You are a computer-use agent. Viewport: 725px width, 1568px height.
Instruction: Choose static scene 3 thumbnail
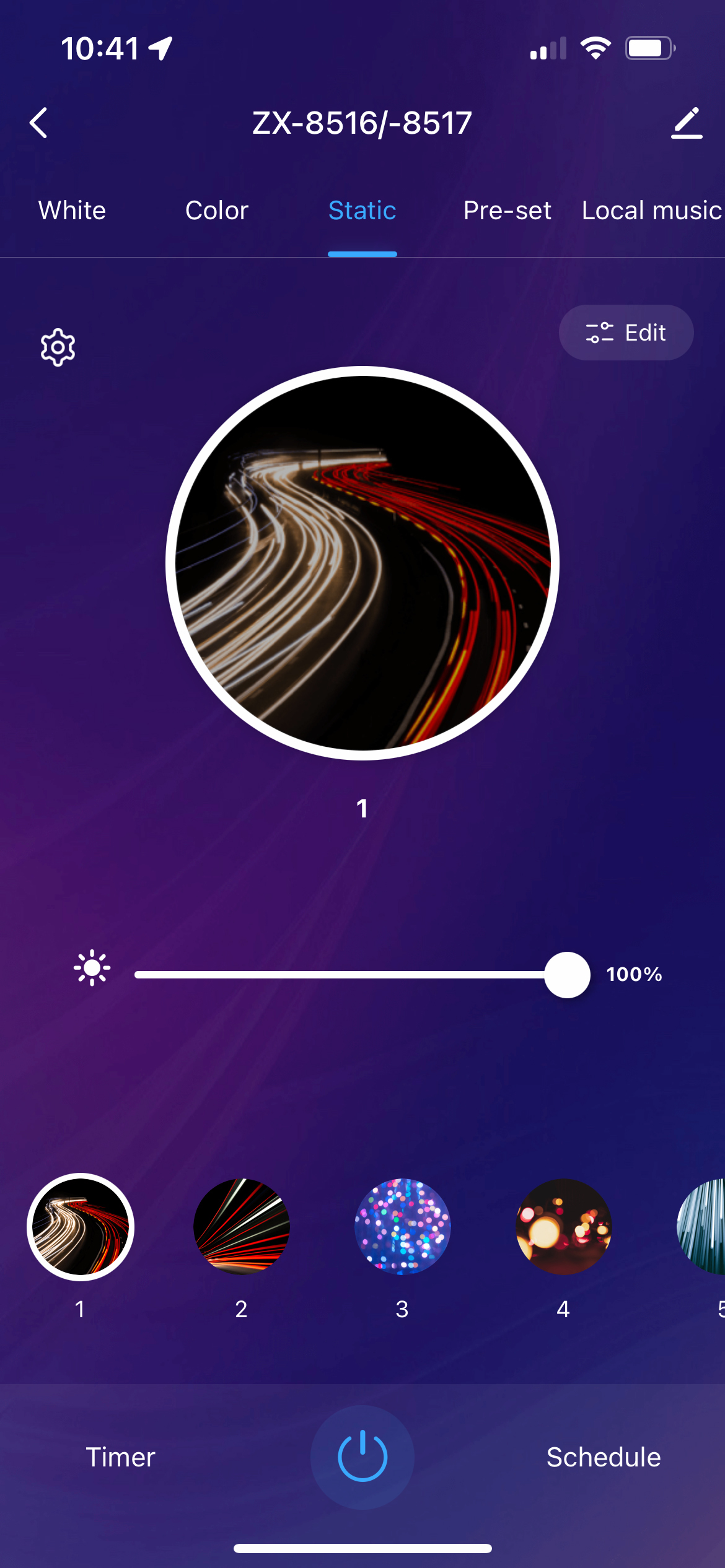pyautogui.click(x=402, y=1227)
